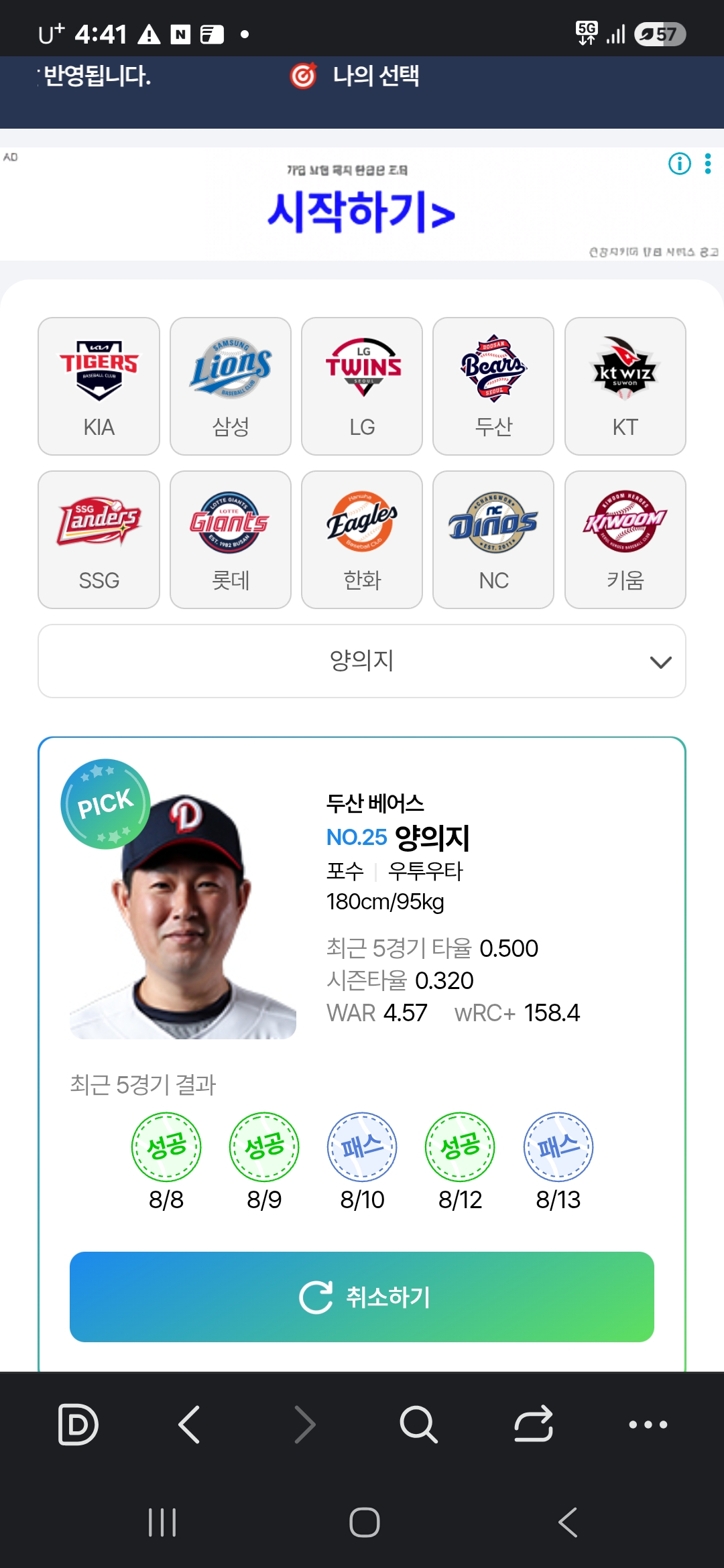Choose the 키움 Heroes team tile
This screenshot has height=1568, width=724.
(625, 539)
